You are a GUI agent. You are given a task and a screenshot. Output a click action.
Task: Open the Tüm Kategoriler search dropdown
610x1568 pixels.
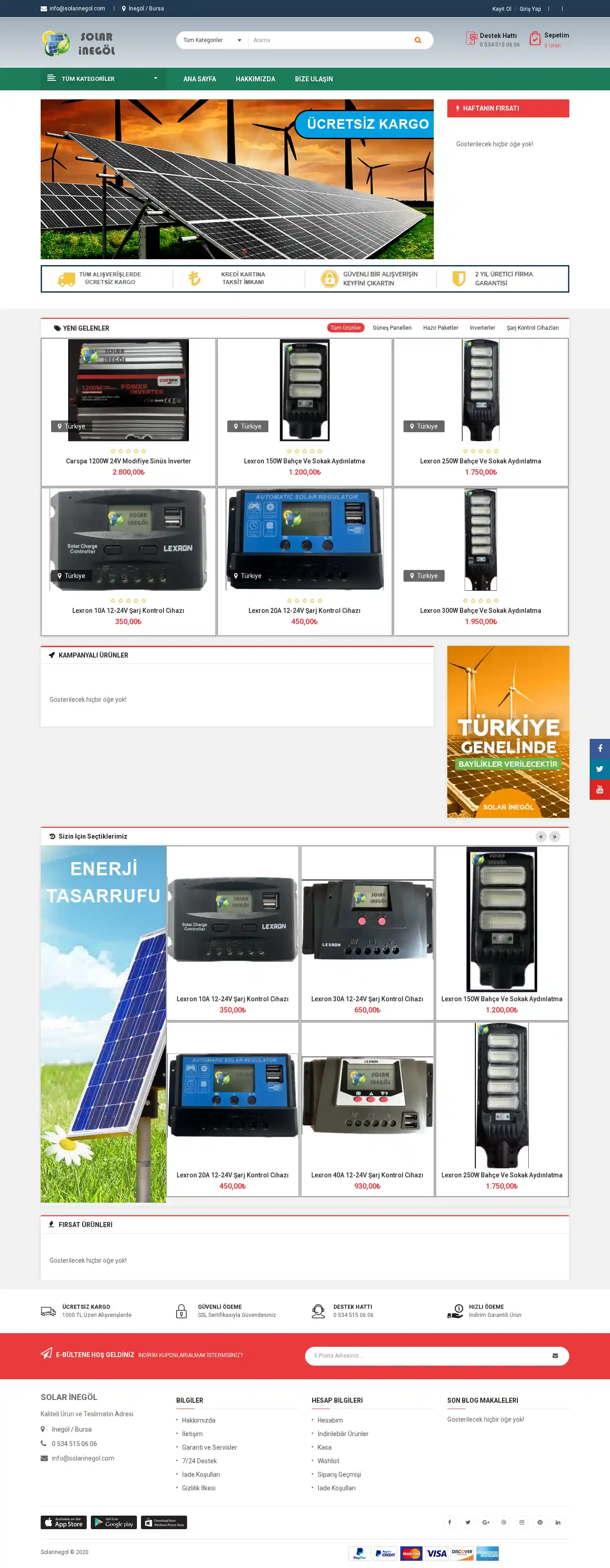coord(212,40)
